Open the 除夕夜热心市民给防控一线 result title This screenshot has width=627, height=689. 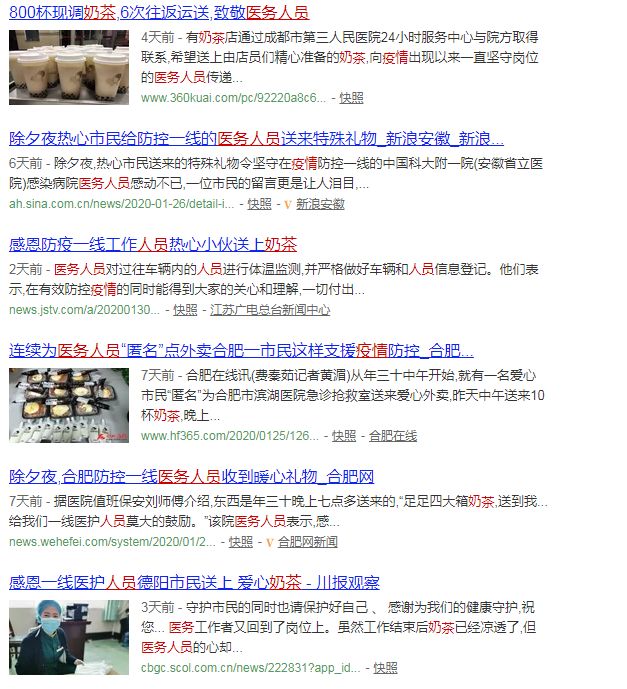pos(256,139)
